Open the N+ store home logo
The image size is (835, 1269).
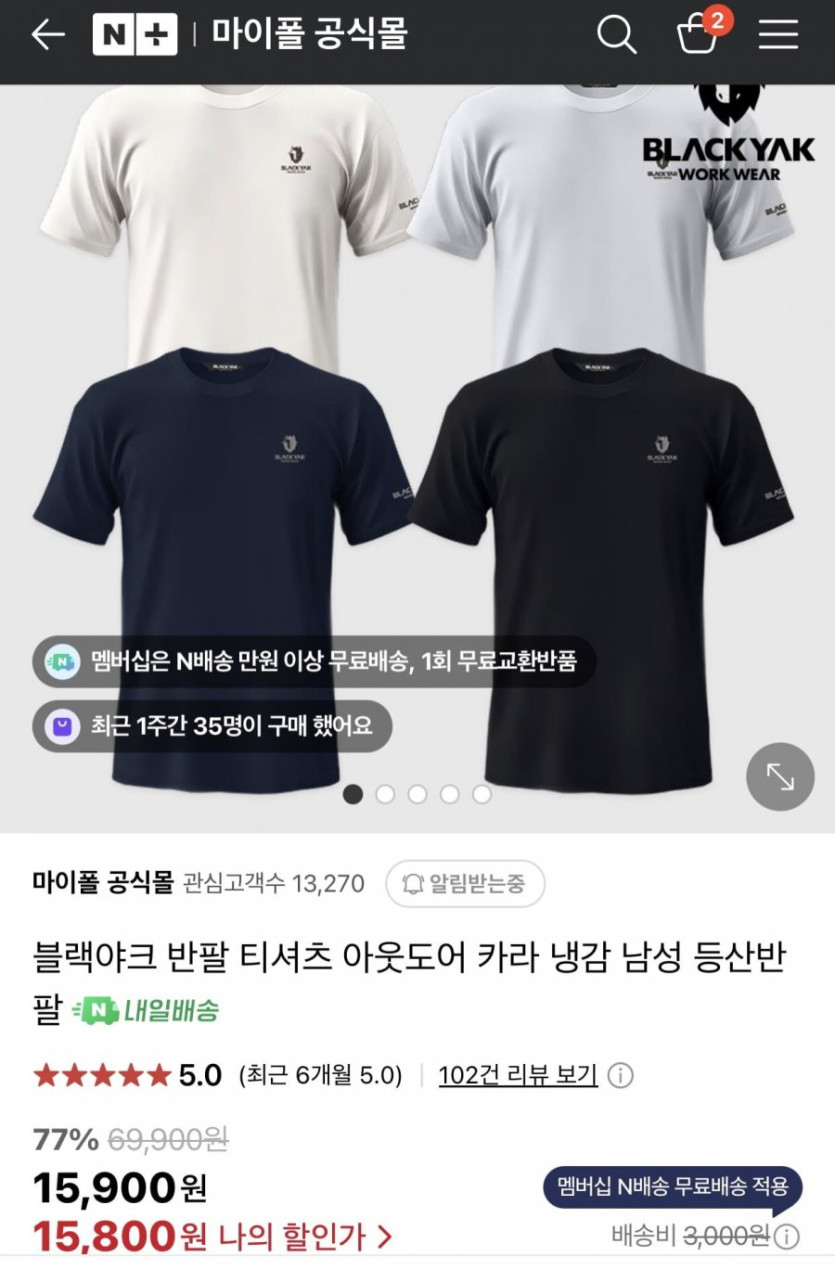[134, 35]
